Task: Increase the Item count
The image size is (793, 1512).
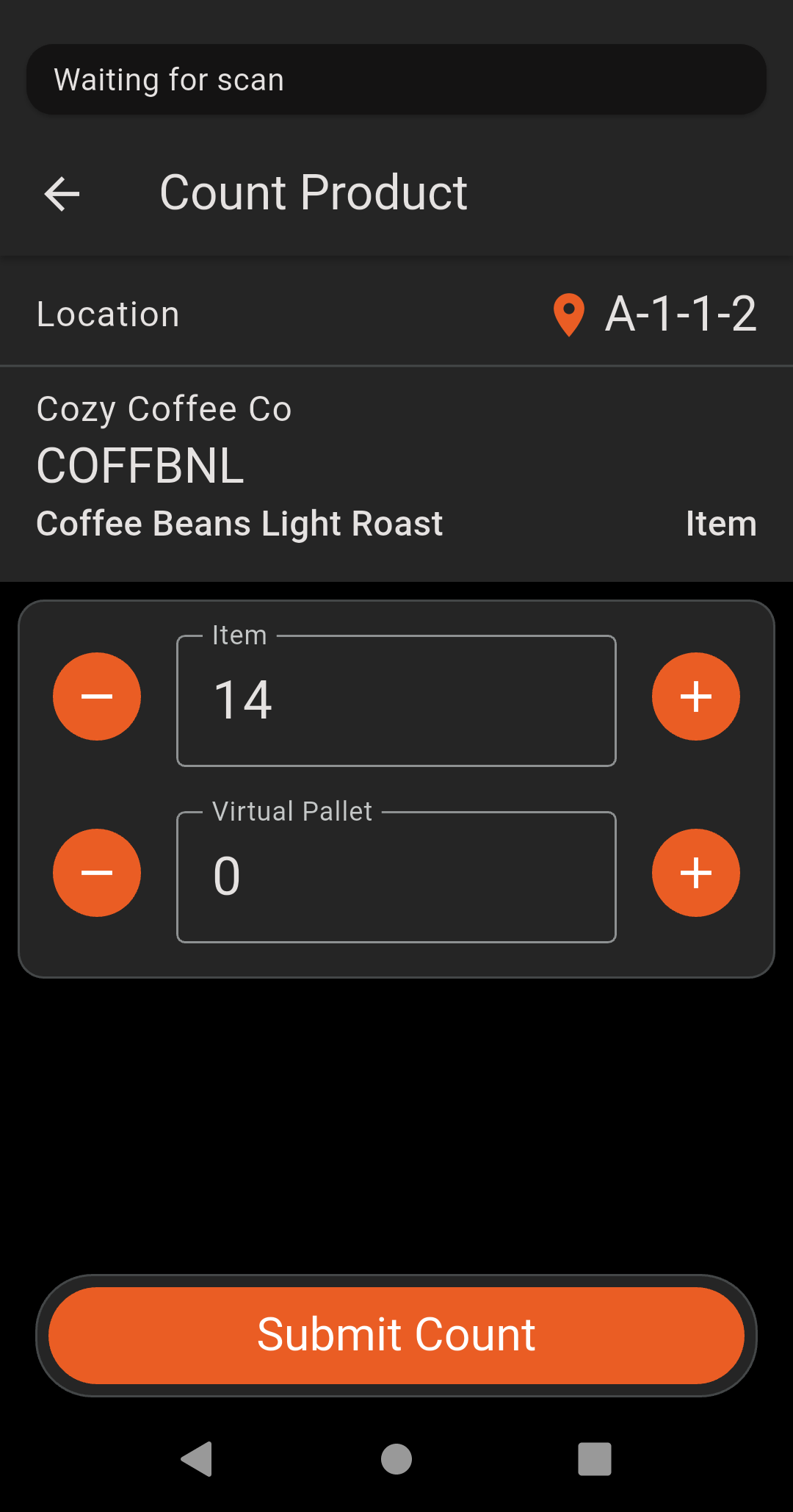Action: [x=695, y=696]
